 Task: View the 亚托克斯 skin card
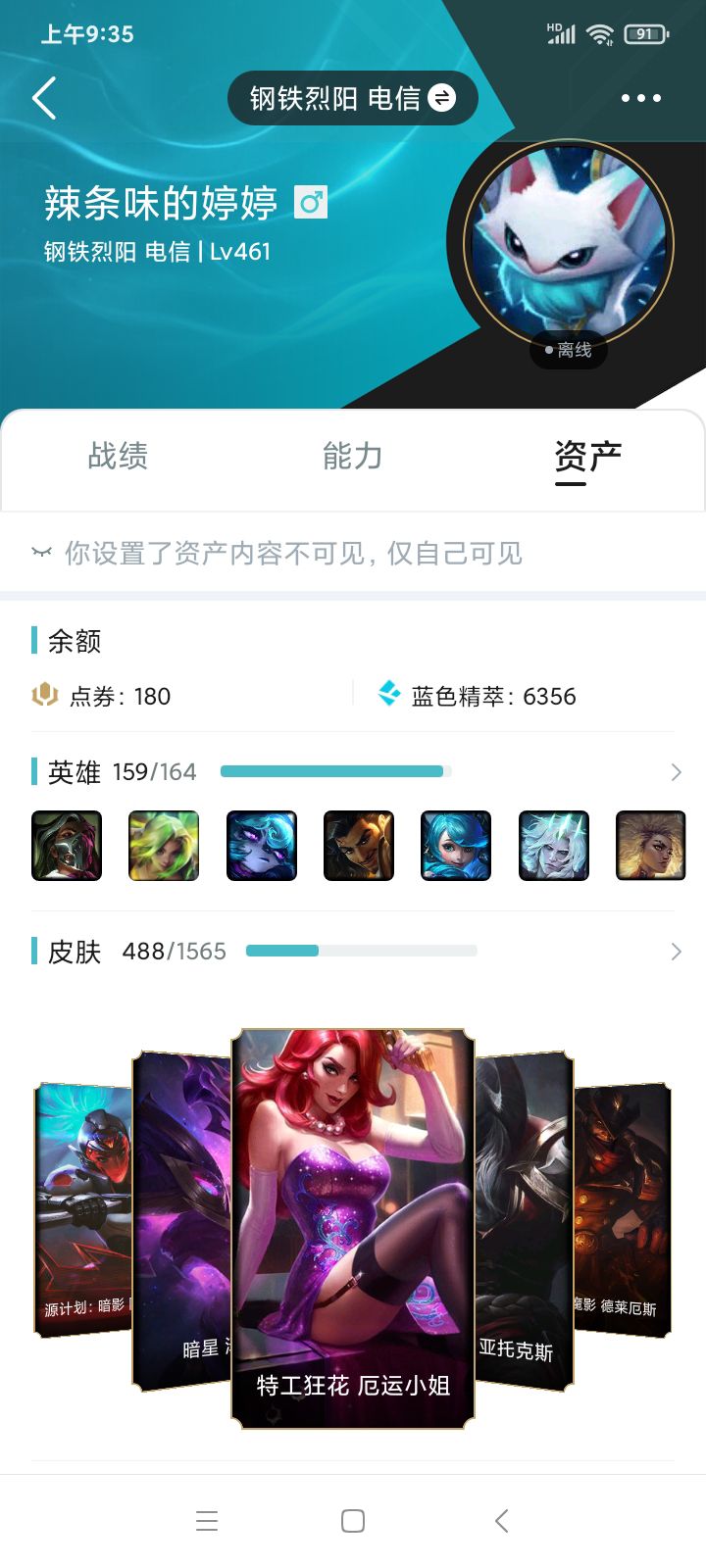click(x=525, y=1225)
